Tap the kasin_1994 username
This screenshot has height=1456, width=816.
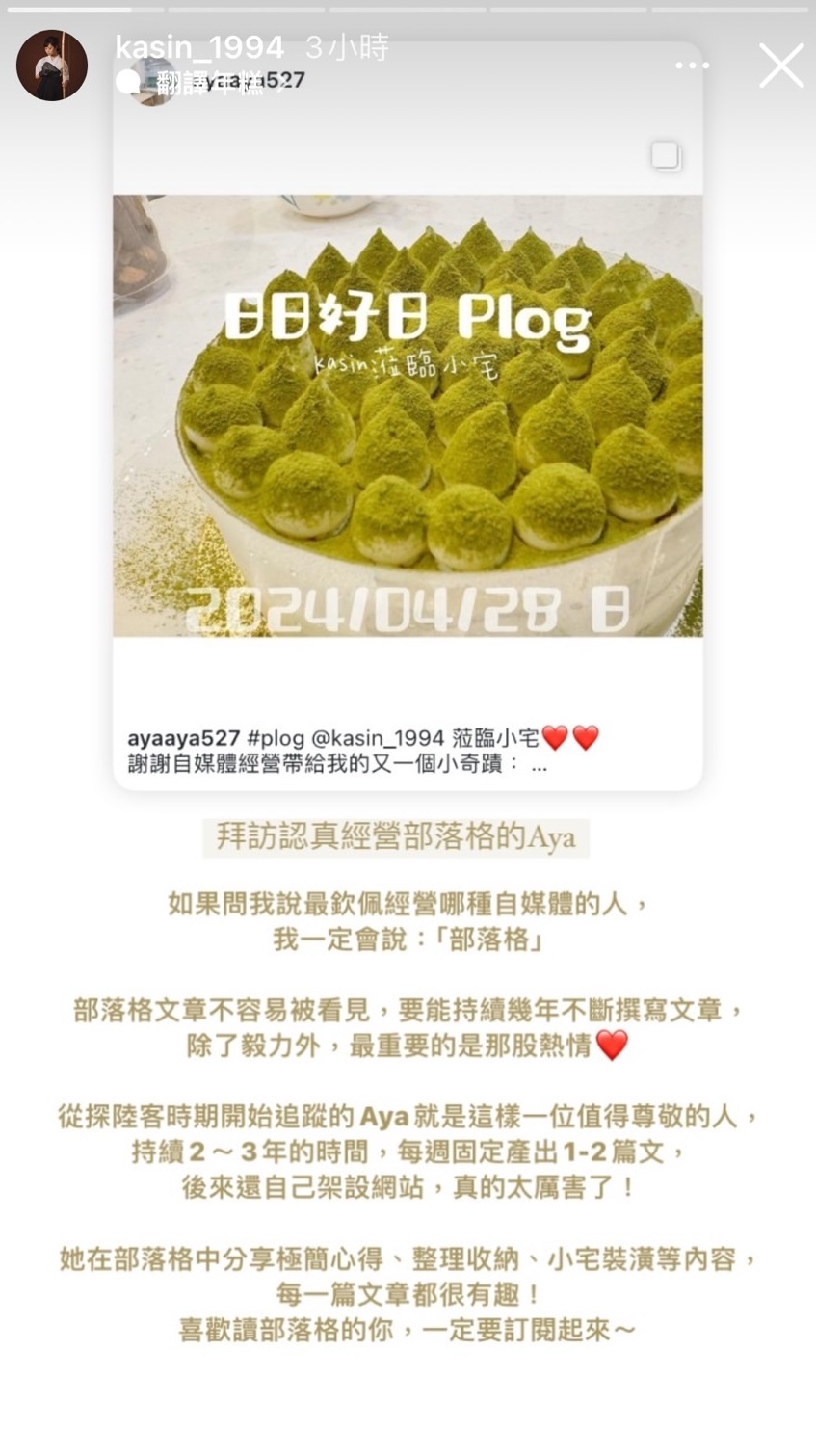coord(199,47)
